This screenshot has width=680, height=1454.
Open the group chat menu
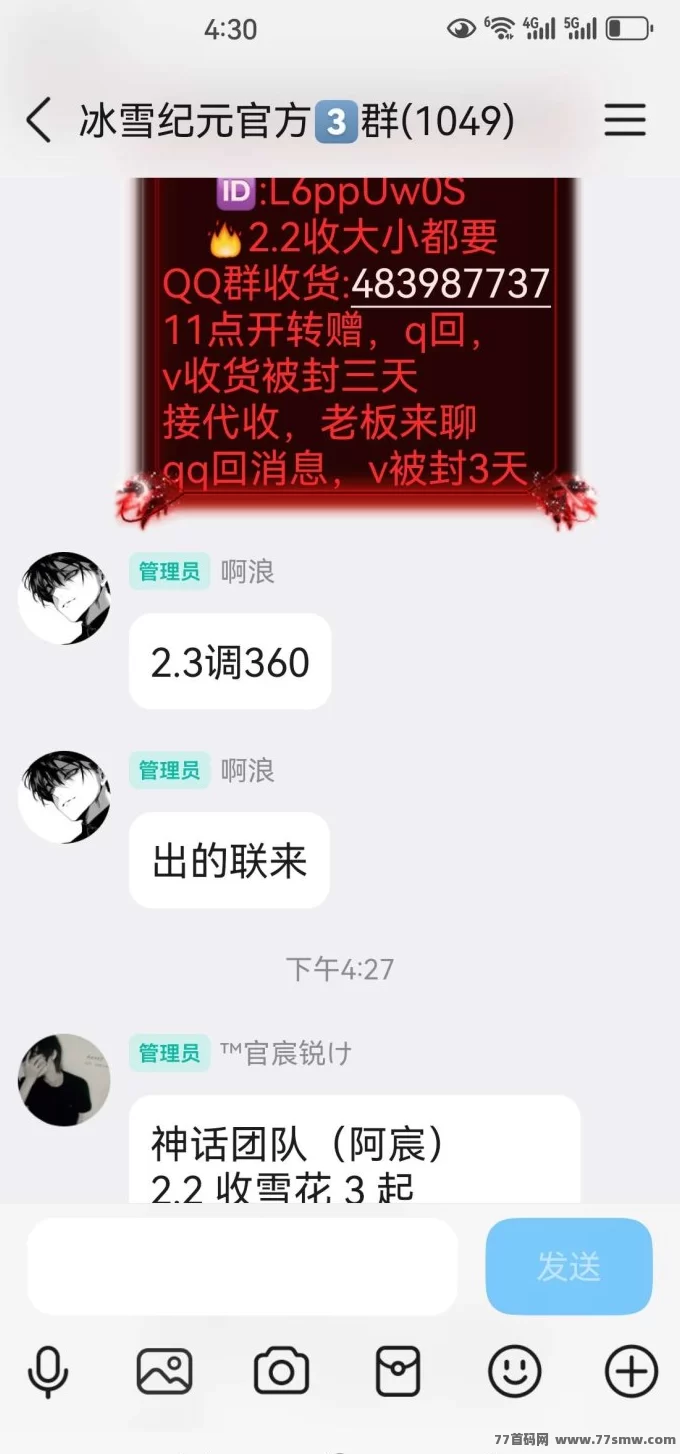pos(625,121)
